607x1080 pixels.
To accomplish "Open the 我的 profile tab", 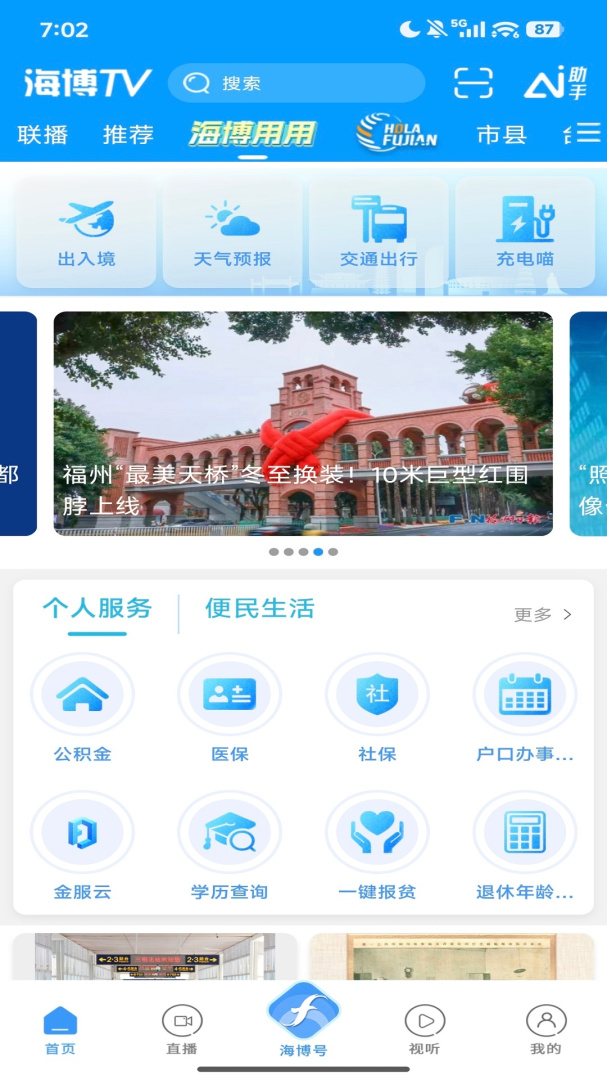I will click(546, 1030).
